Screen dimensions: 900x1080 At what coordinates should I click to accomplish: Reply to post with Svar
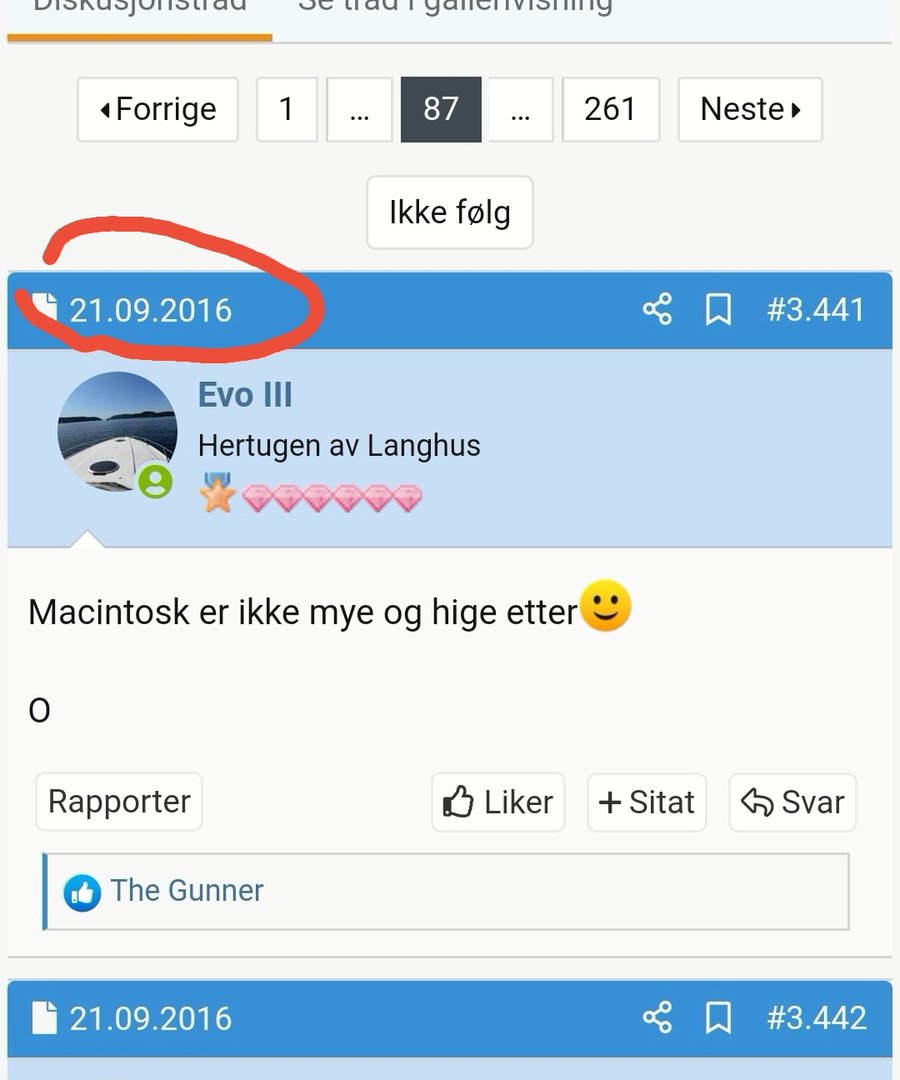click(792, 802)
